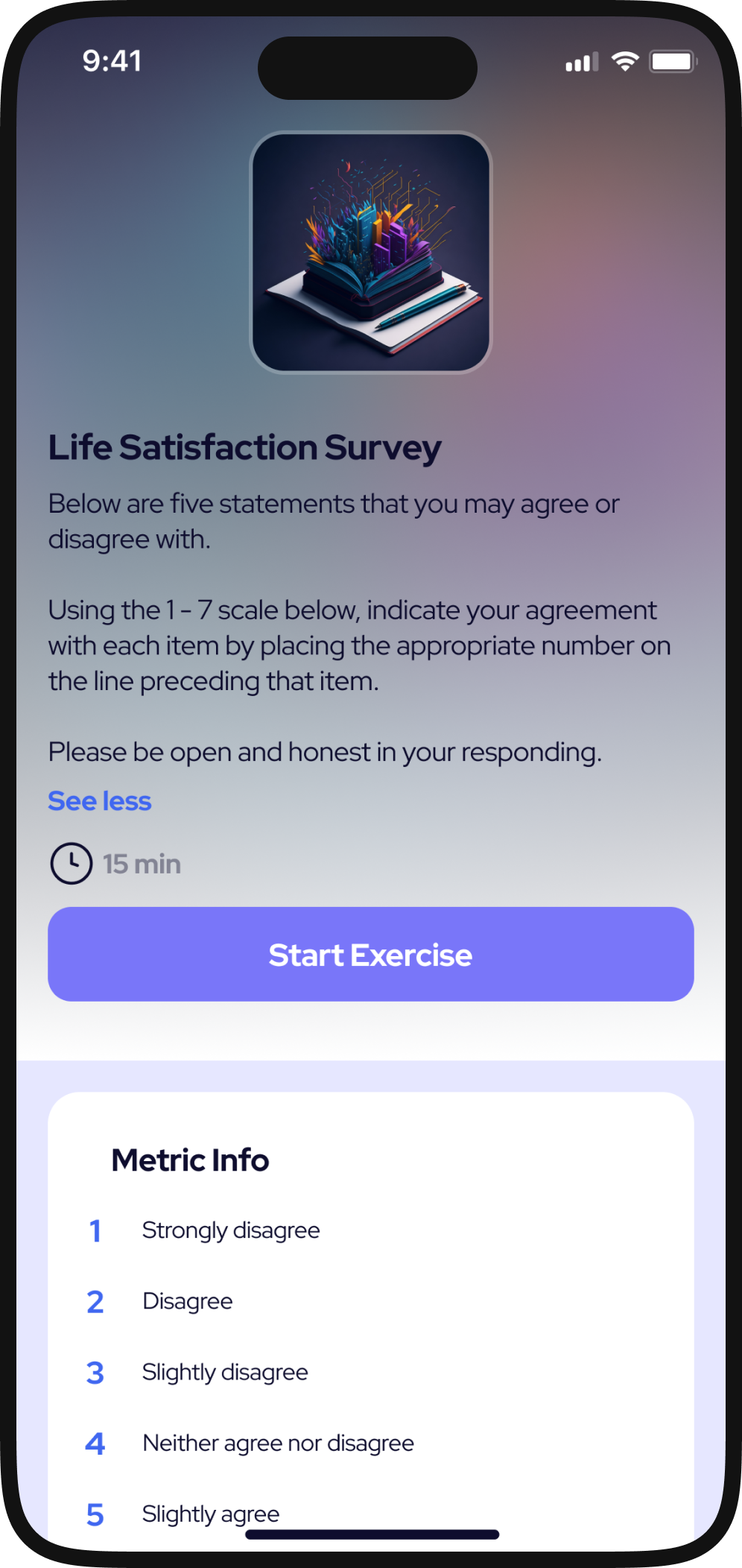Collapse the description with See less
This screenshot has width=742, height=1568.
(x=100, y=801)
